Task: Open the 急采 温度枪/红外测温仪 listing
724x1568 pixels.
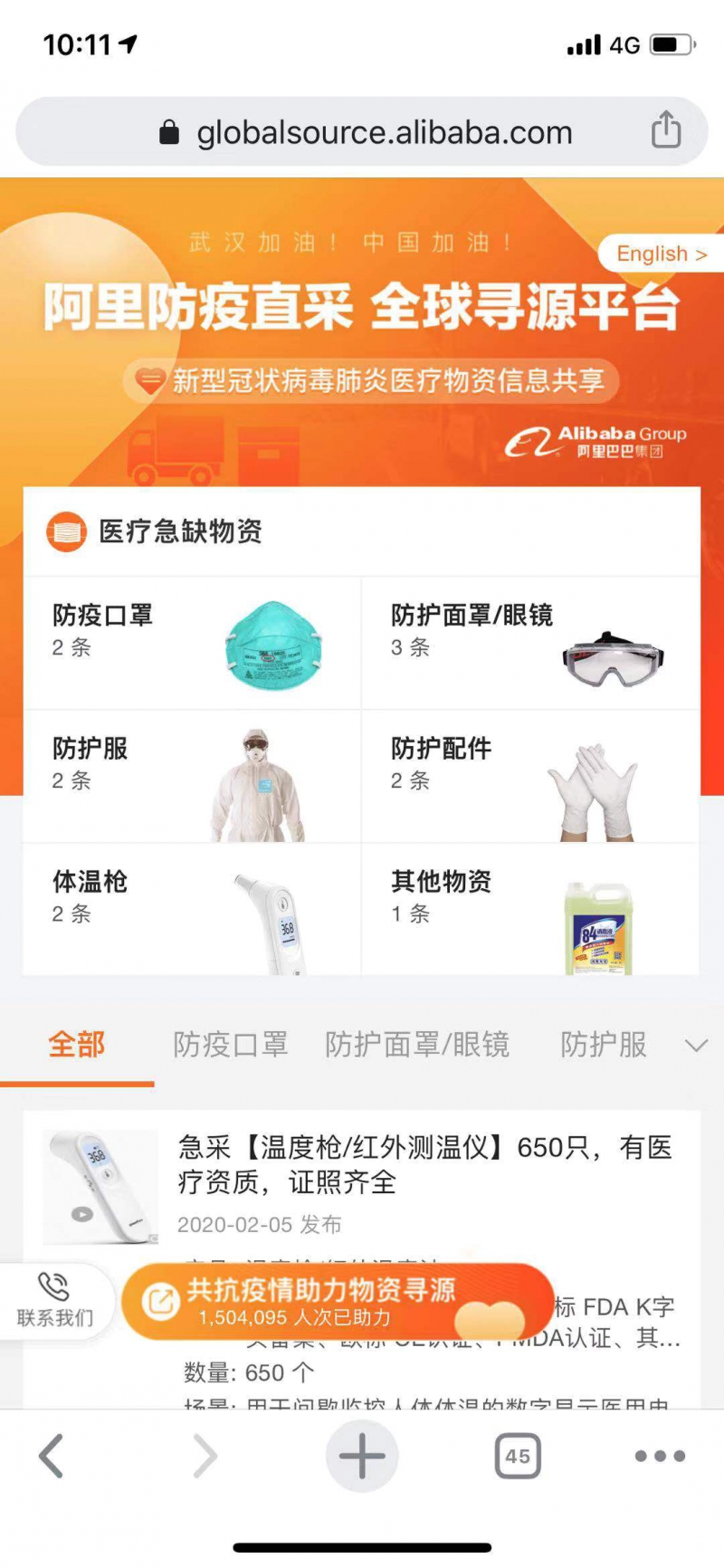Action: 425,1165
